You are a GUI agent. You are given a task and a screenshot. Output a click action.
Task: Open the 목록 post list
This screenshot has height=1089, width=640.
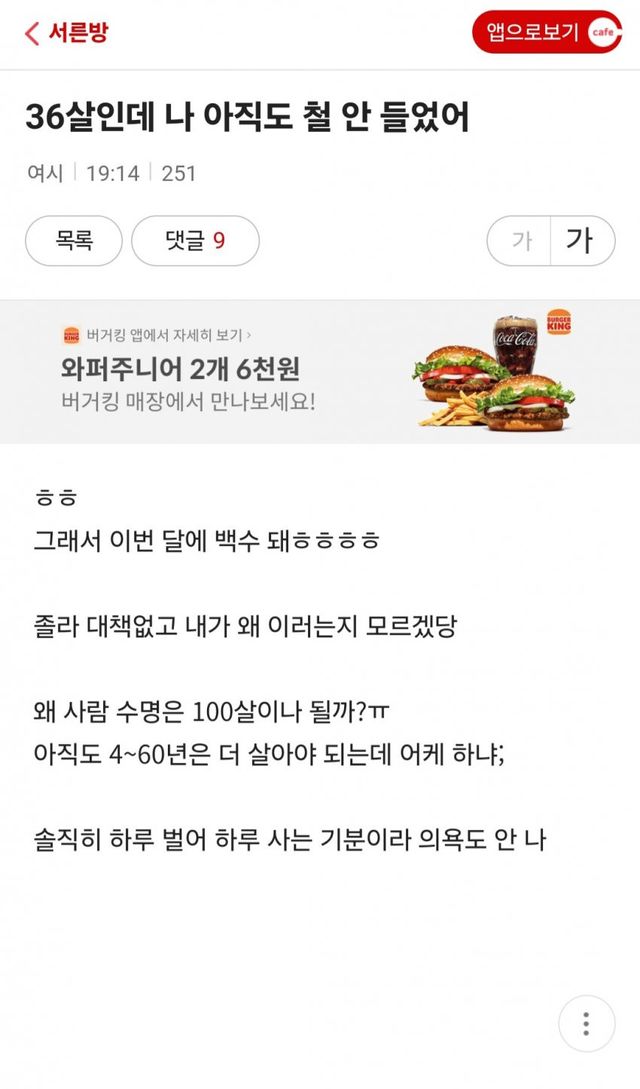point(74,241)
